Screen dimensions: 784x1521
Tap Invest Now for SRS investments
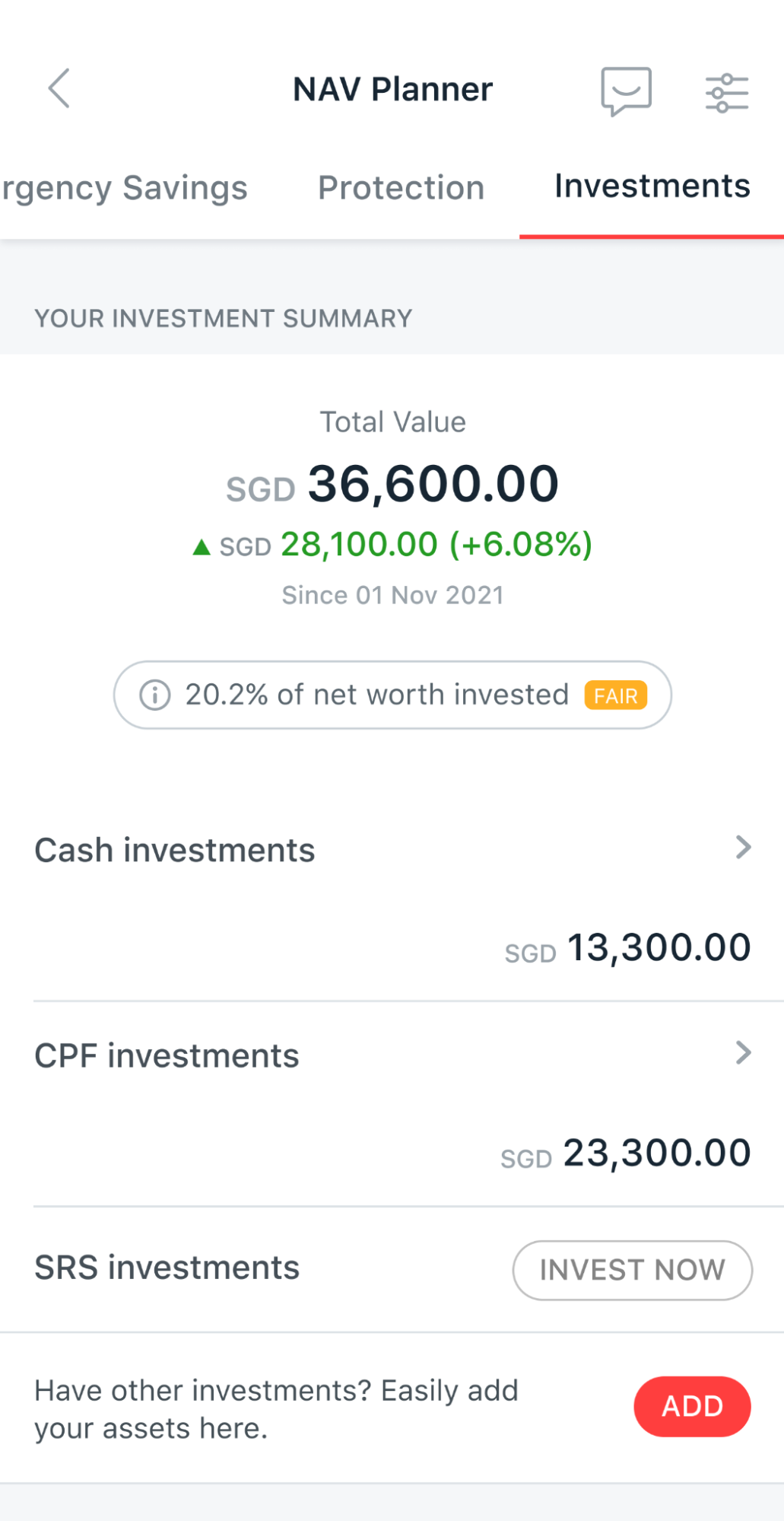(633, 1270)
